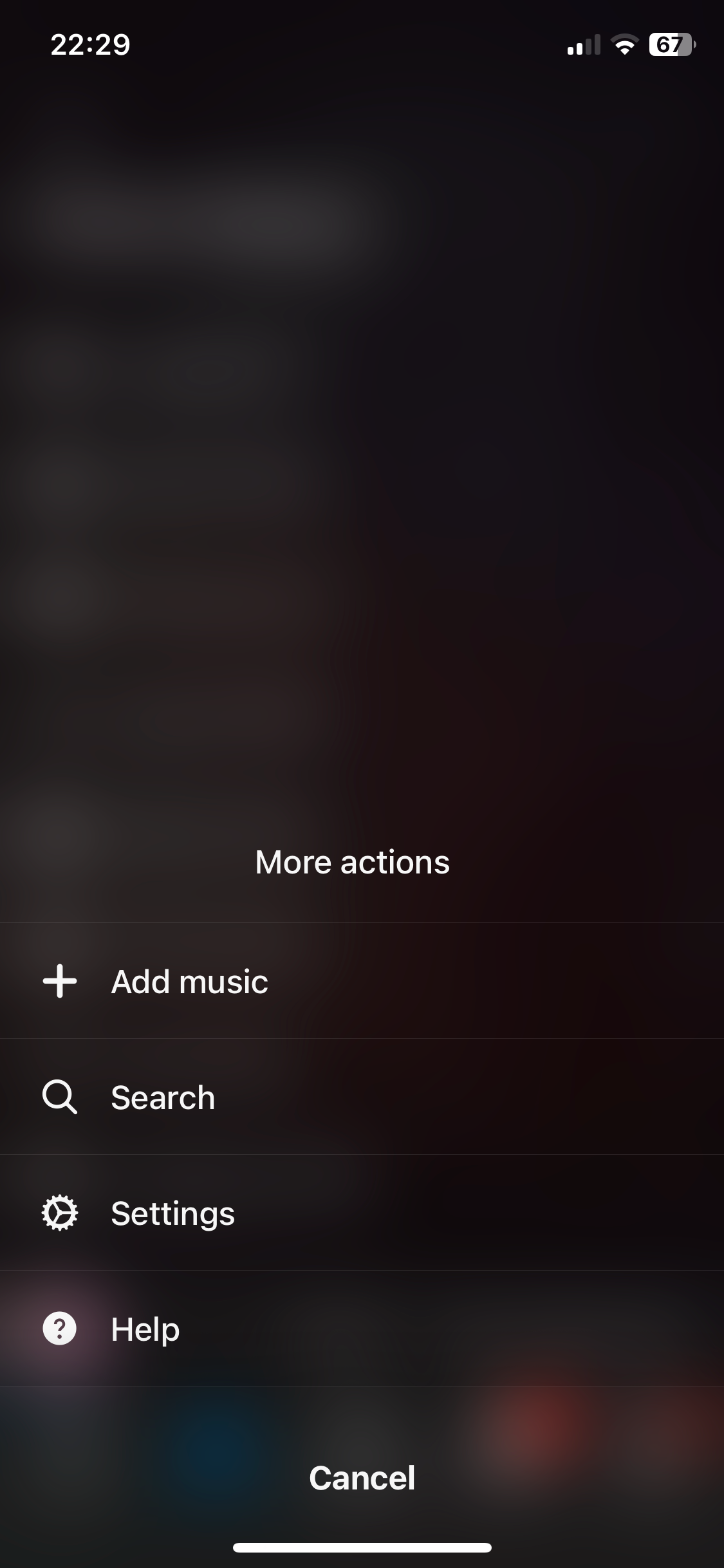Choose Add music from the action sheet
The width and height of the screenshot is (724, 1568).
190,982
